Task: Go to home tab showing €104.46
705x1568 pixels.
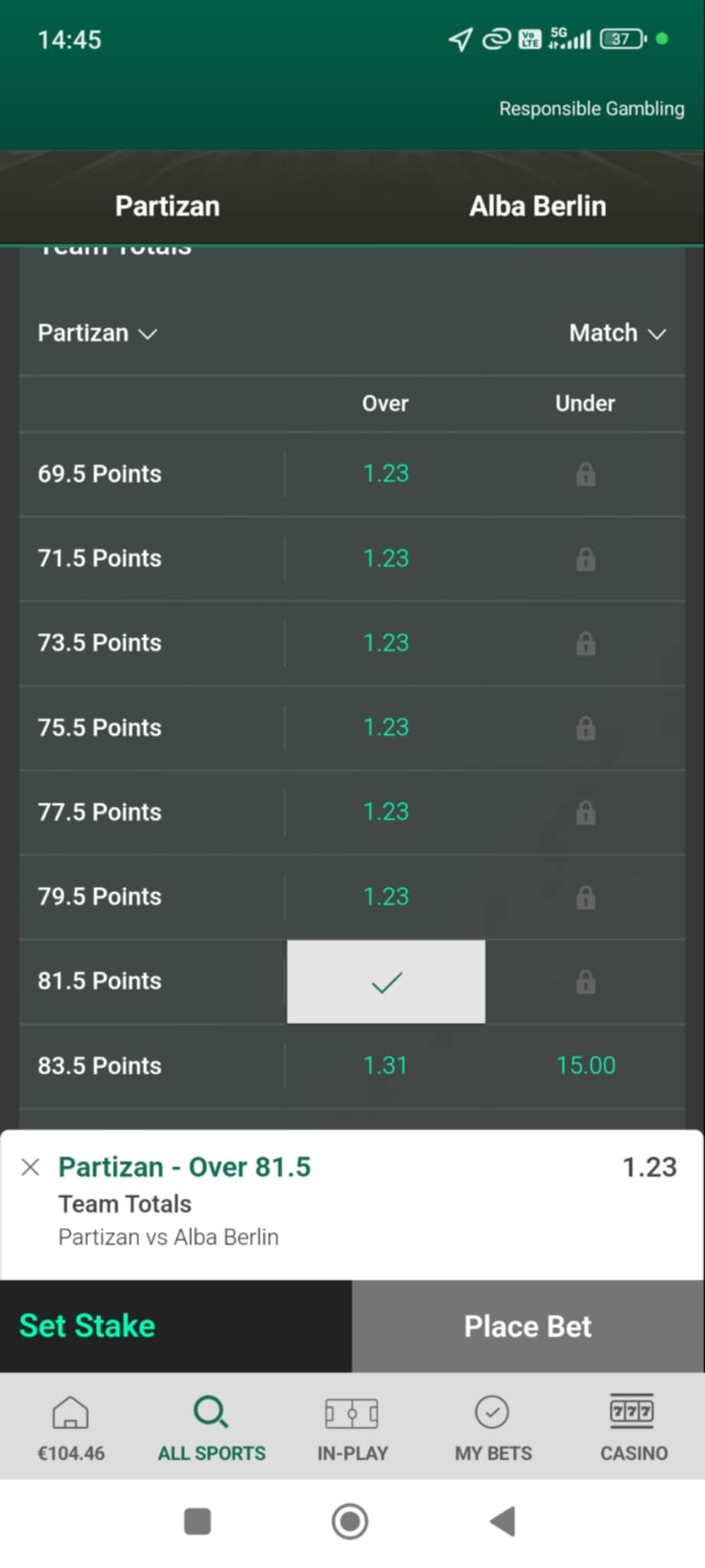Action: [70, 1428]
